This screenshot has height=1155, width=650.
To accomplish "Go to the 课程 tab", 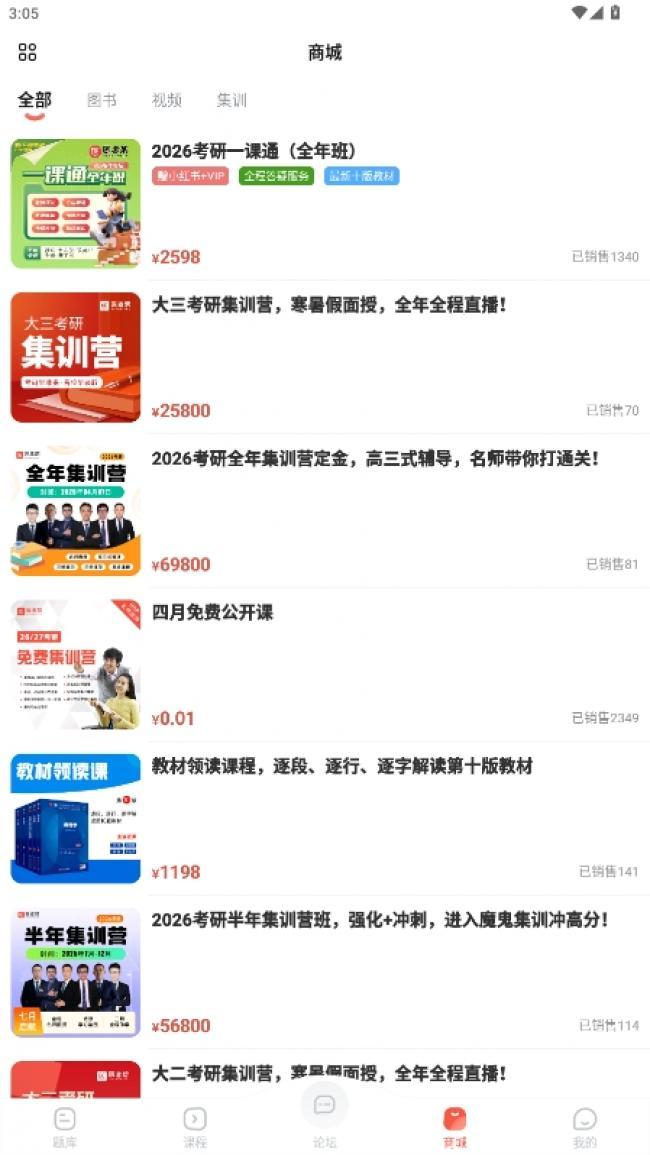I will (x=195, y=1127).
